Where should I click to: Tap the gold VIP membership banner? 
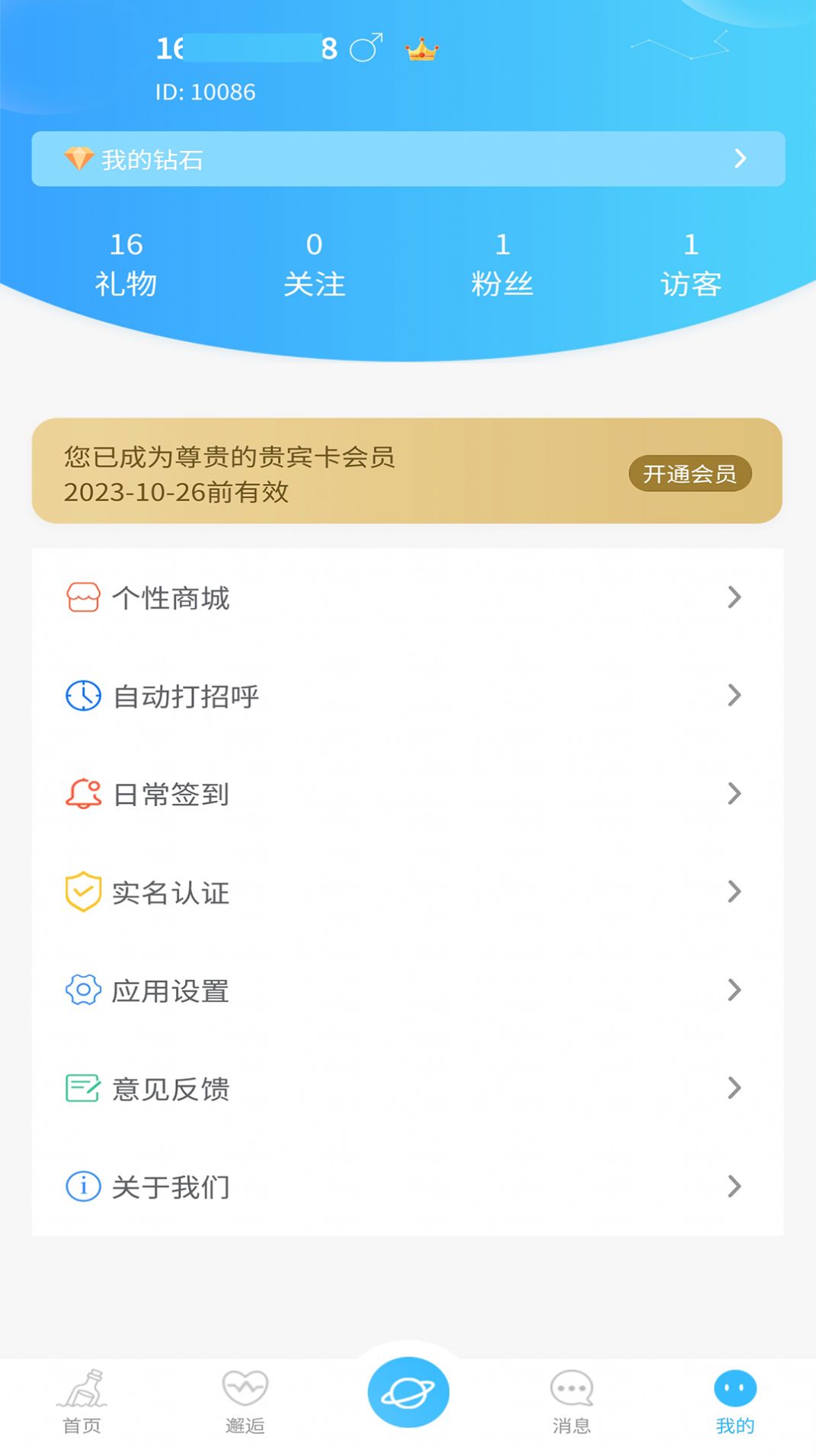408,471
